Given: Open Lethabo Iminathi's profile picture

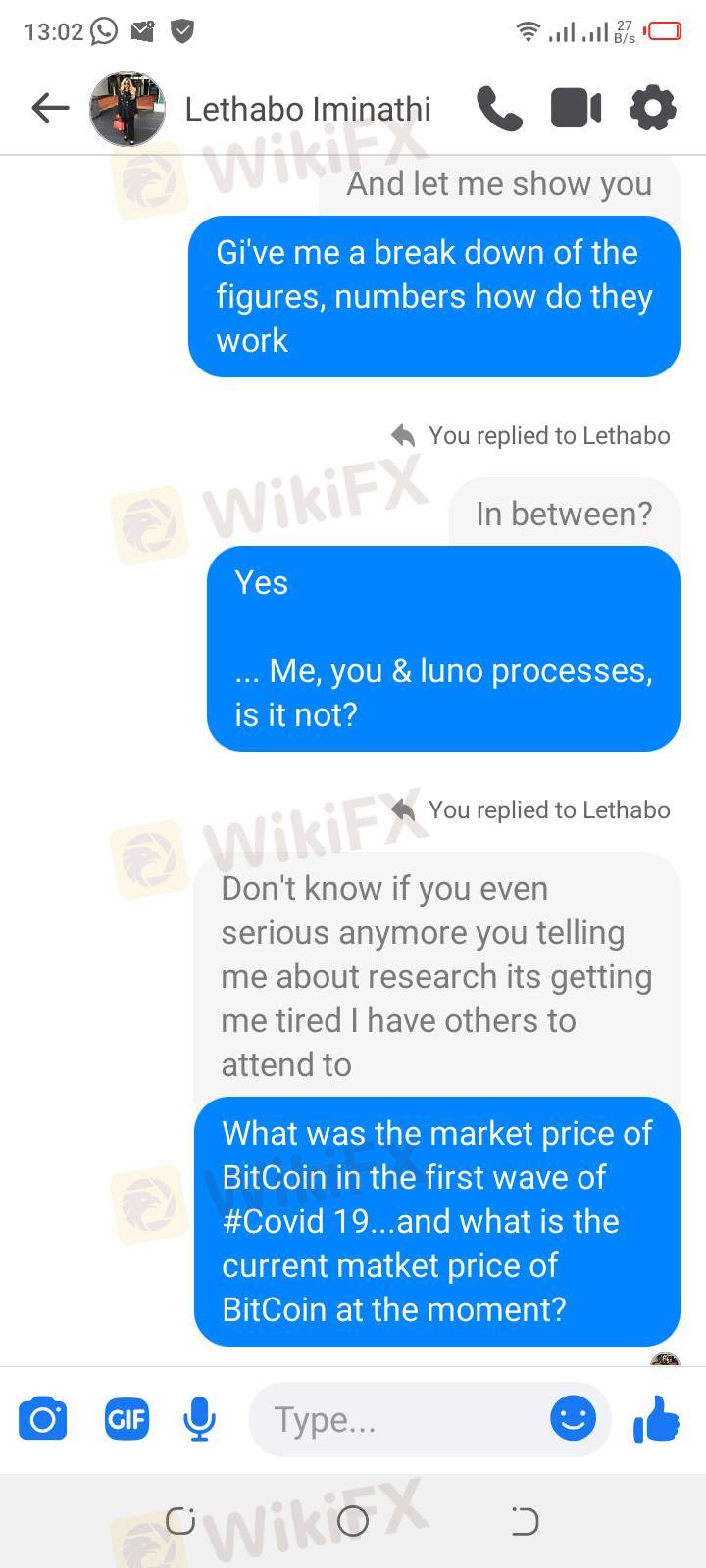Looking at the screenshot, I should (x=127, y=108).
